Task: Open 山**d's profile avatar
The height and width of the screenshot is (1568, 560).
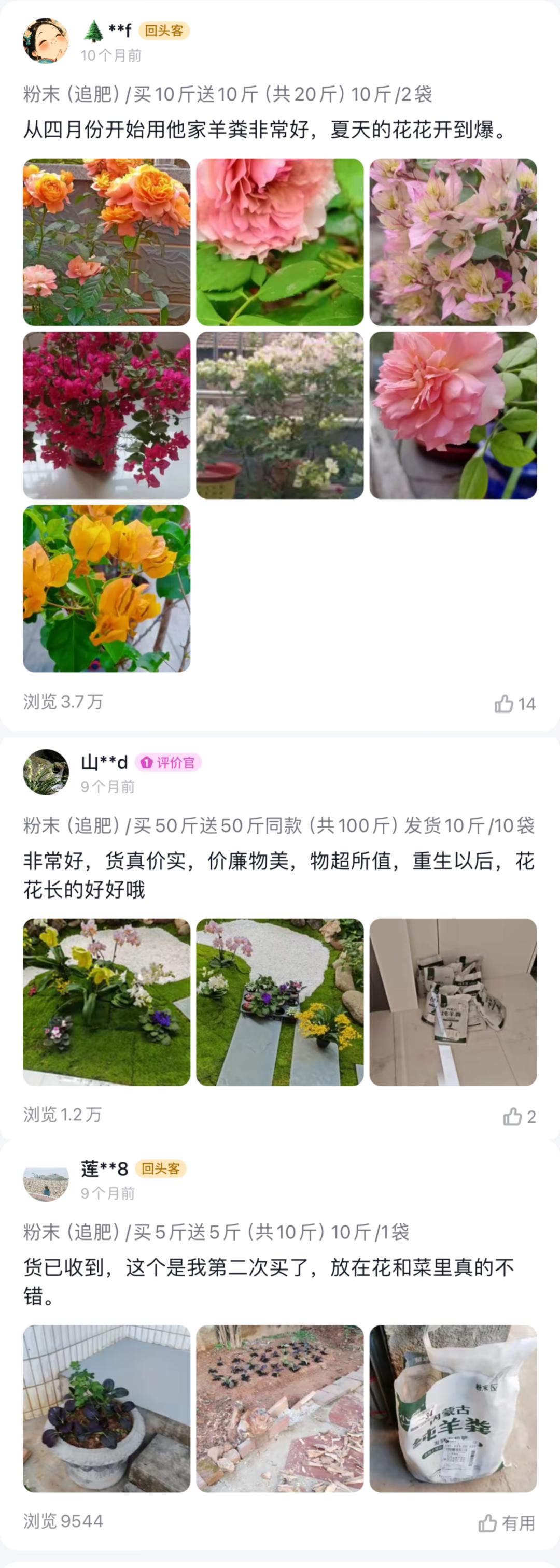Action: [46, 772]
